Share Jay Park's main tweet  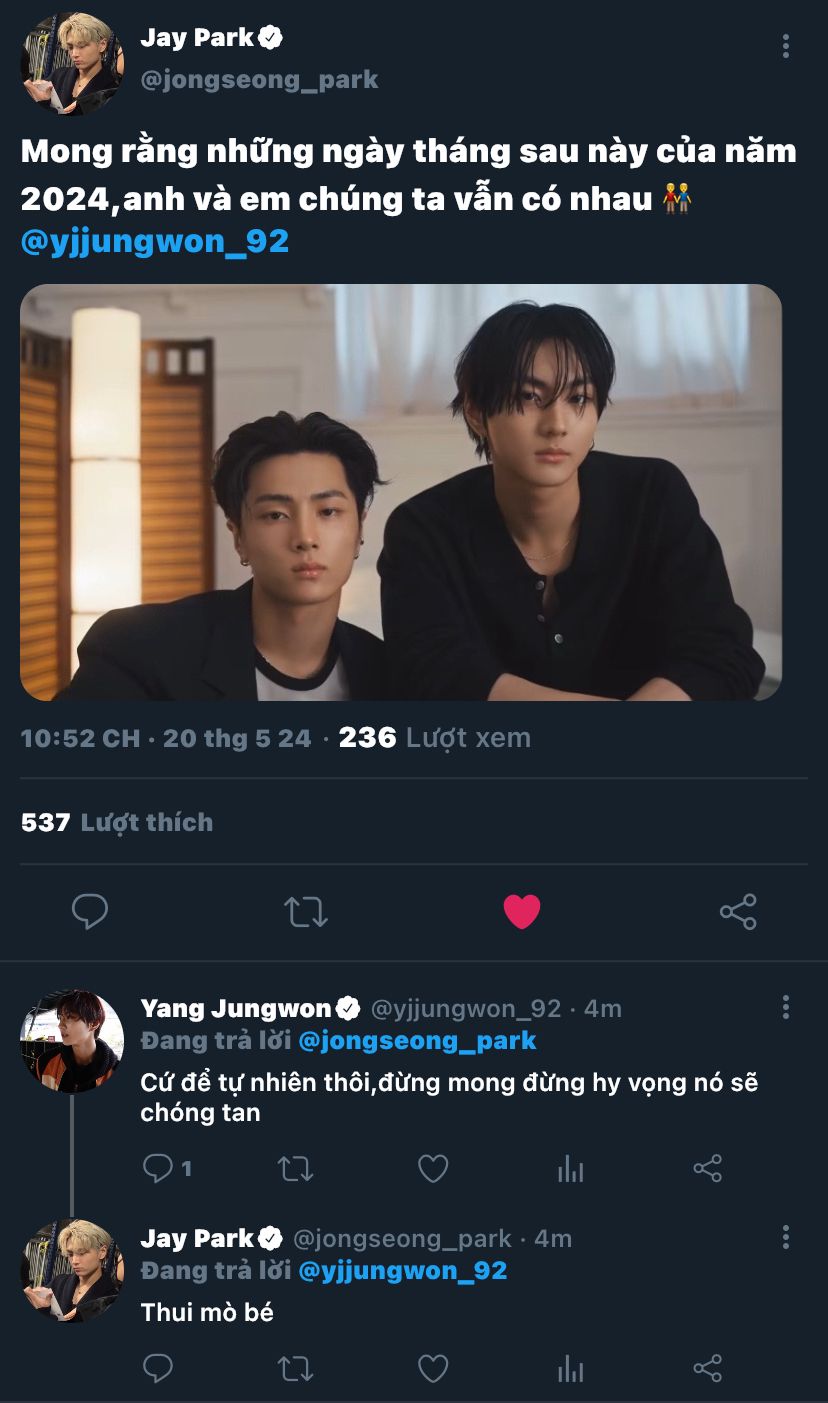(x=738, y=911)
